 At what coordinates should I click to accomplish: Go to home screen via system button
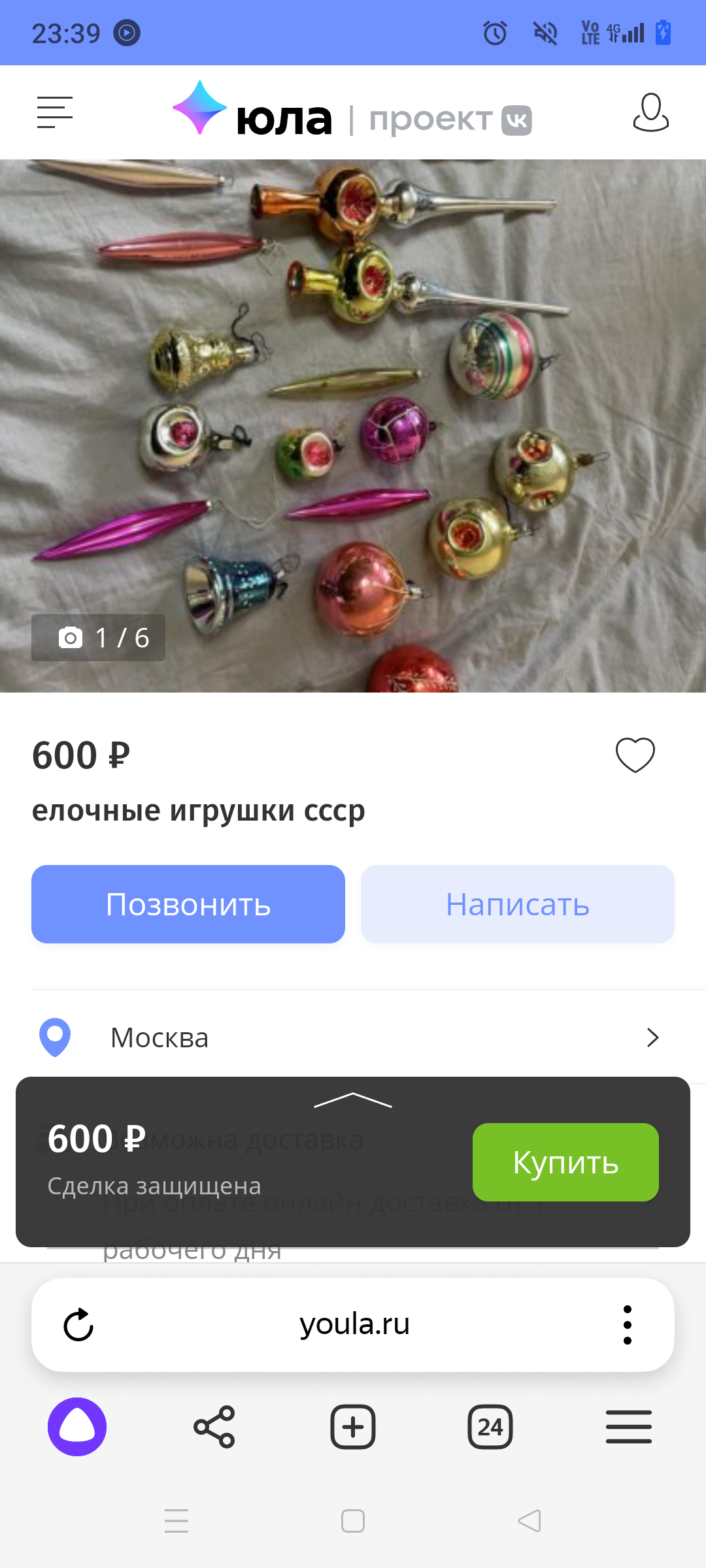pos(353,1521)
